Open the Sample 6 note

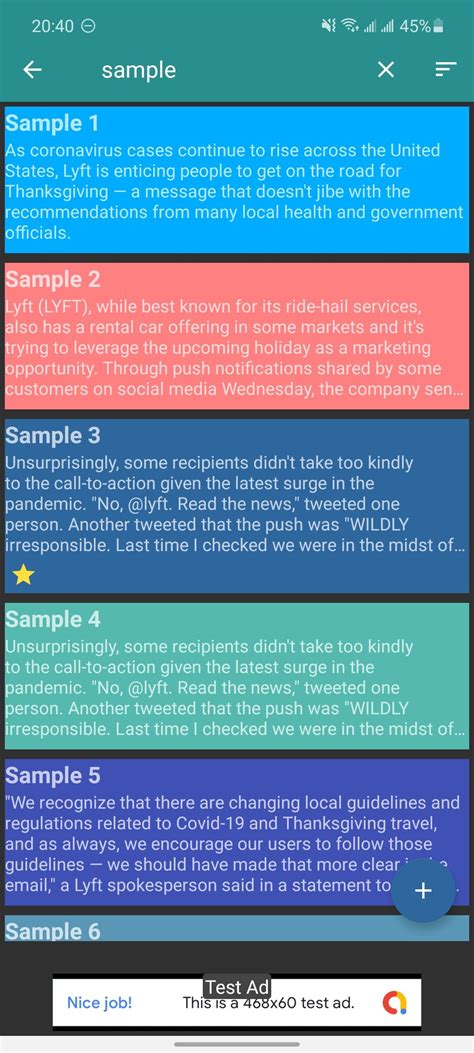(237, 928)
